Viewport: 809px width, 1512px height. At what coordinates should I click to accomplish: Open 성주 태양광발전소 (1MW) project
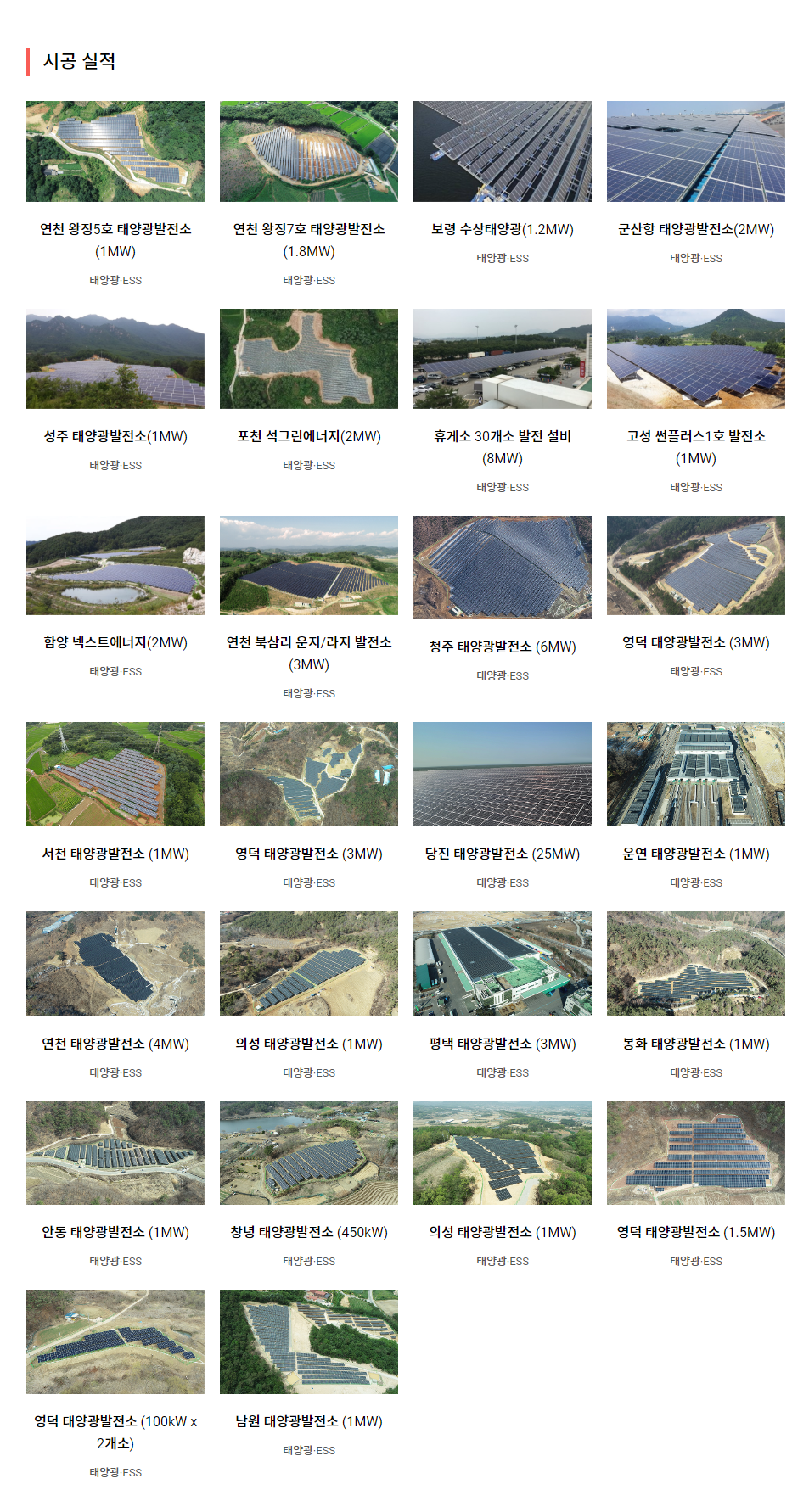115,359
